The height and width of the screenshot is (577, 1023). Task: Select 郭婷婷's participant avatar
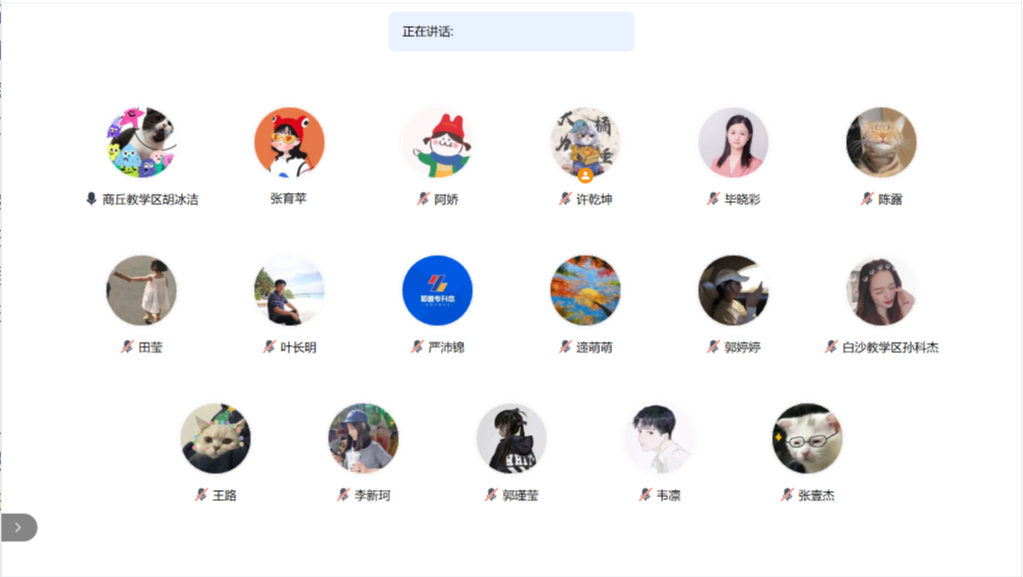click(x=733, y=290)
